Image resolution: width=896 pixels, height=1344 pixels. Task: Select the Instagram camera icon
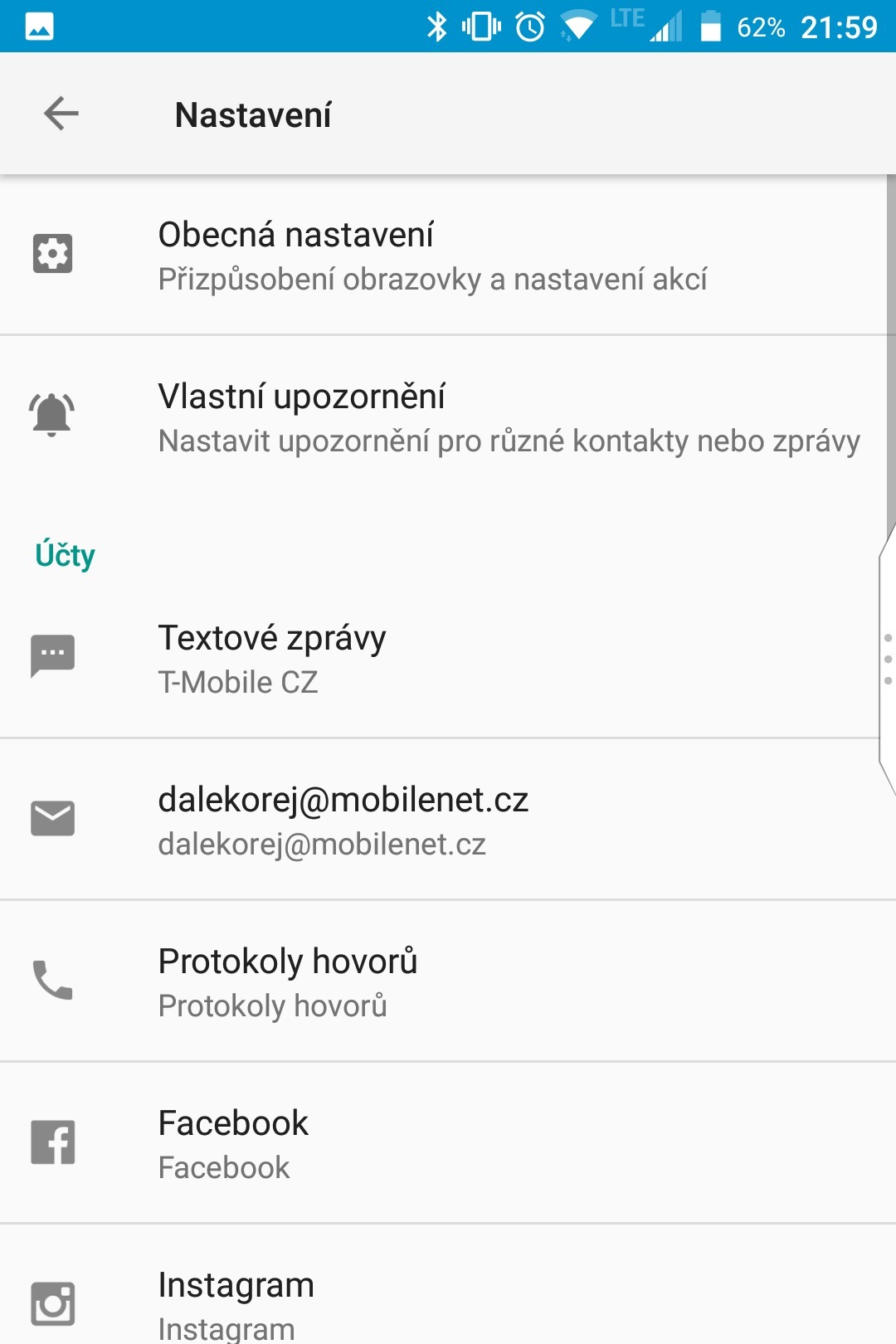click(x=53, y=1303)
